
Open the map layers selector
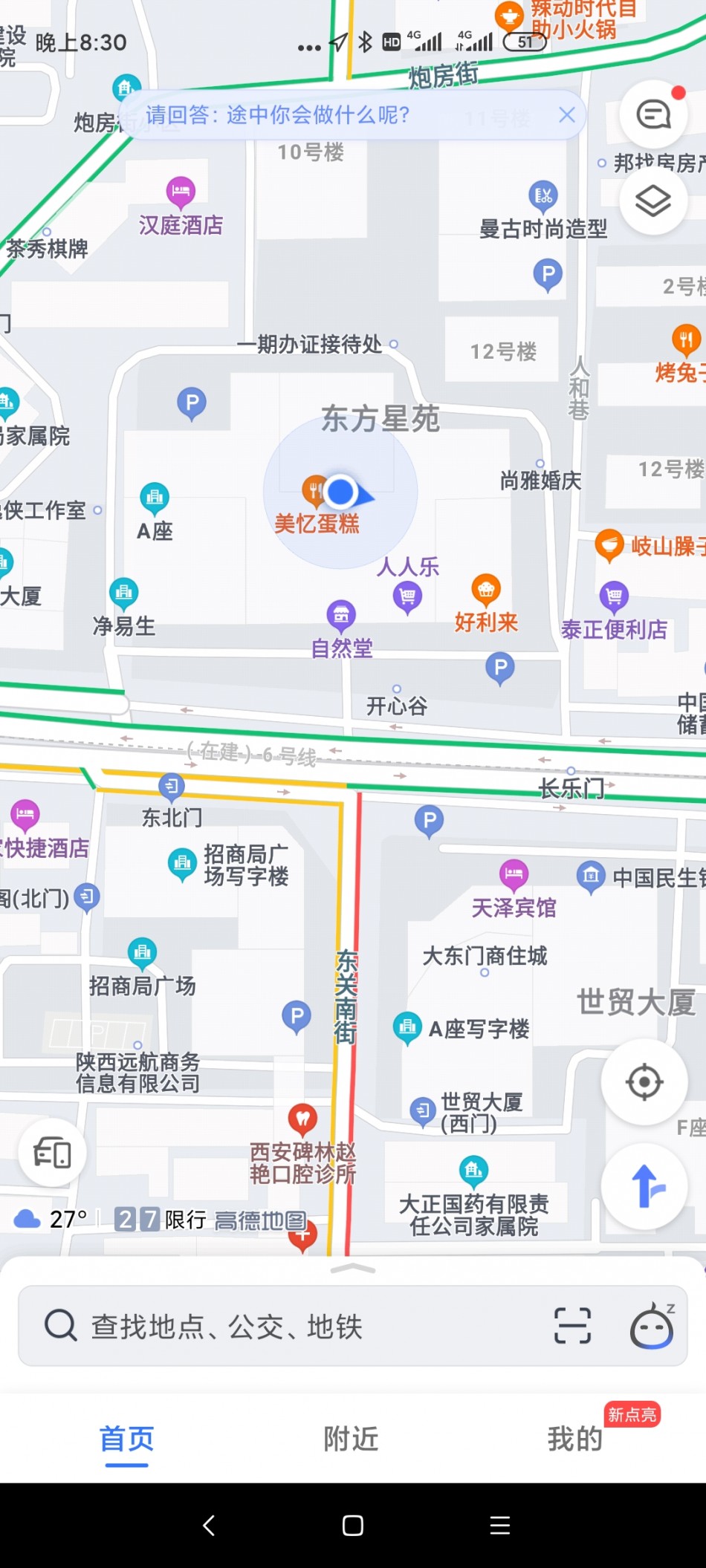[654, 201]
